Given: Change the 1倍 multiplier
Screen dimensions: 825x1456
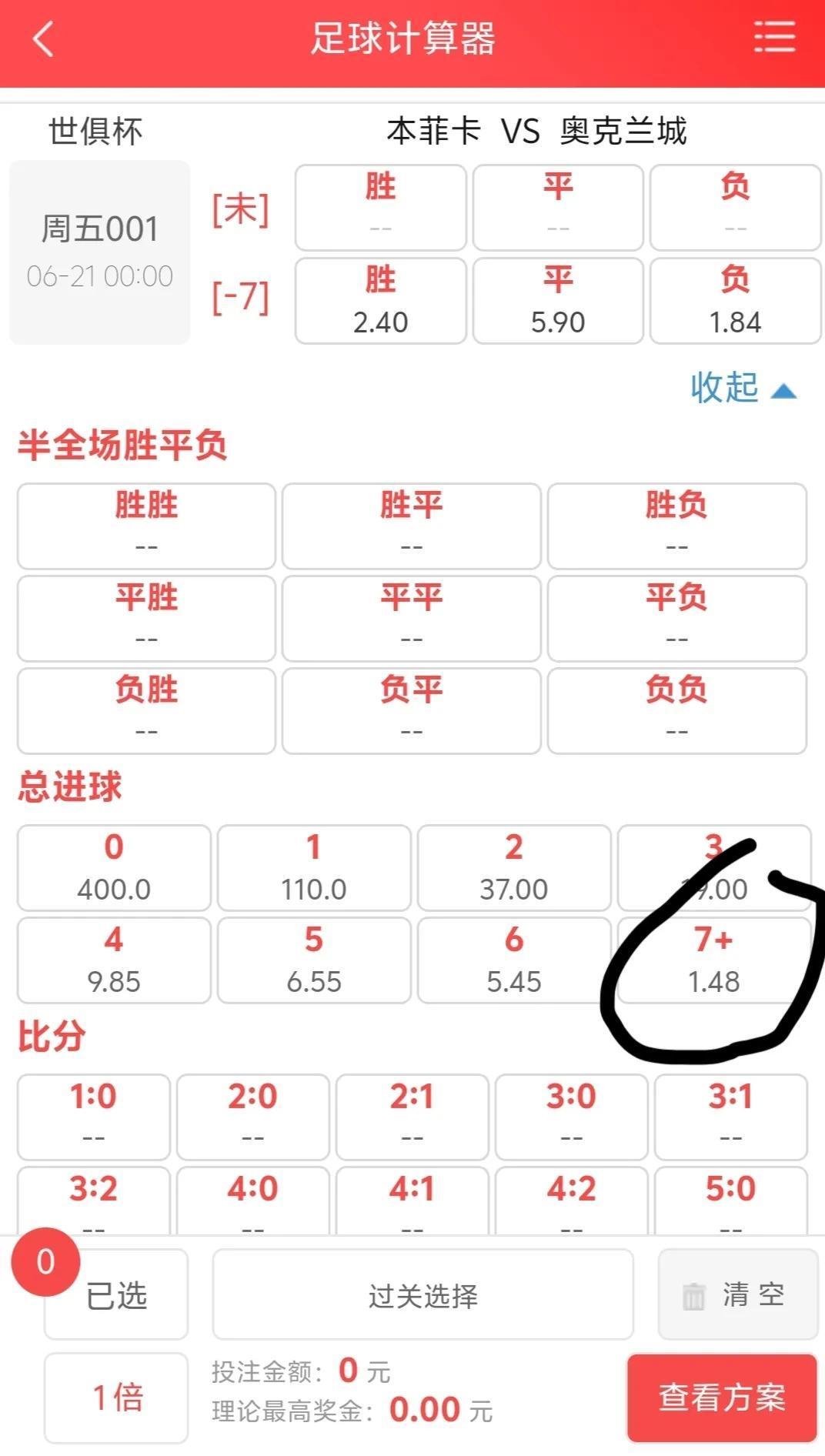Looking at the screenshot, I should click(x=116, y=1397).
